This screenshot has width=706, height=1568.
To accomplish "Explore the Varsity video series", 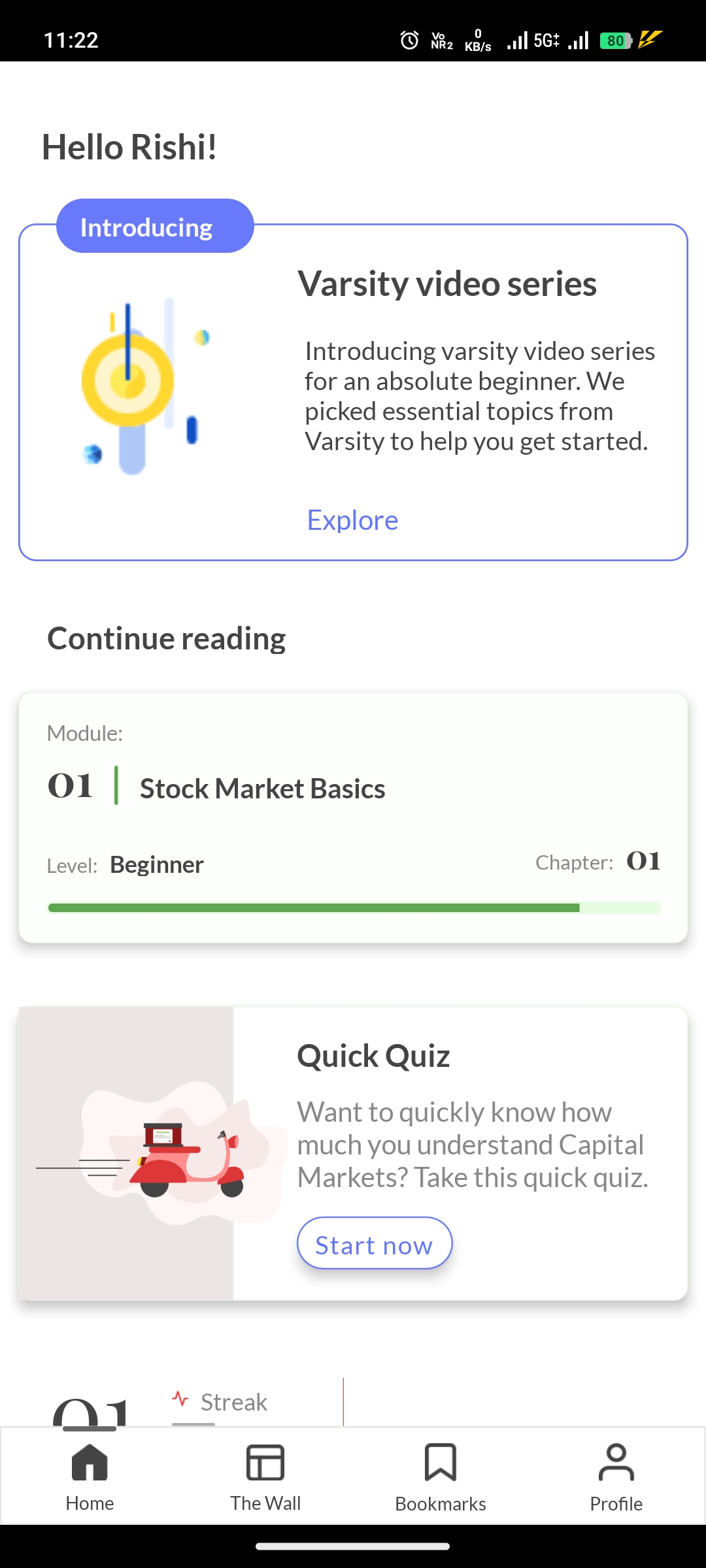I will (x=352, y=521).
